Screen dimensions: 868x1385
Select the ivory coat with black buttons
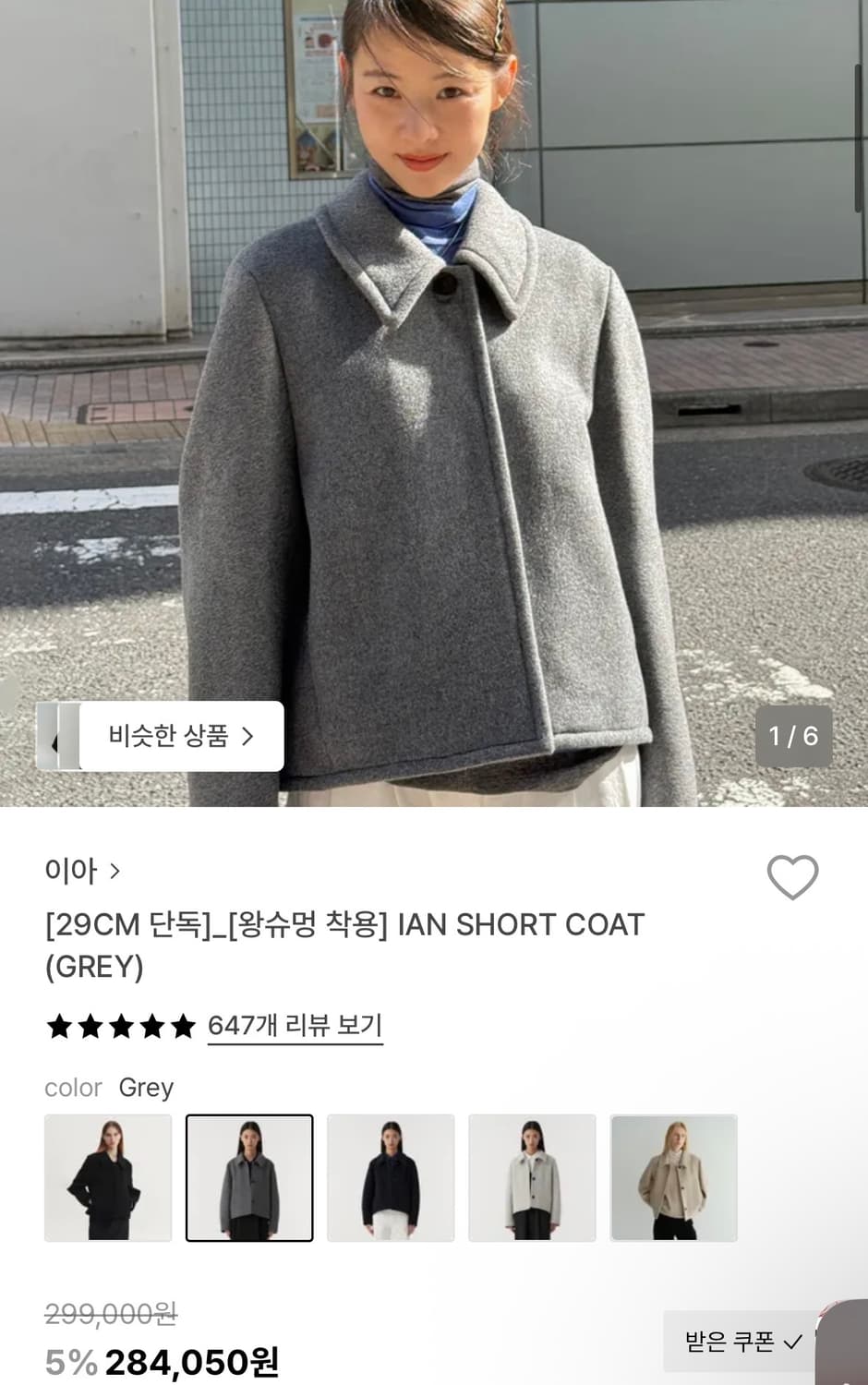pos(532,1179)
